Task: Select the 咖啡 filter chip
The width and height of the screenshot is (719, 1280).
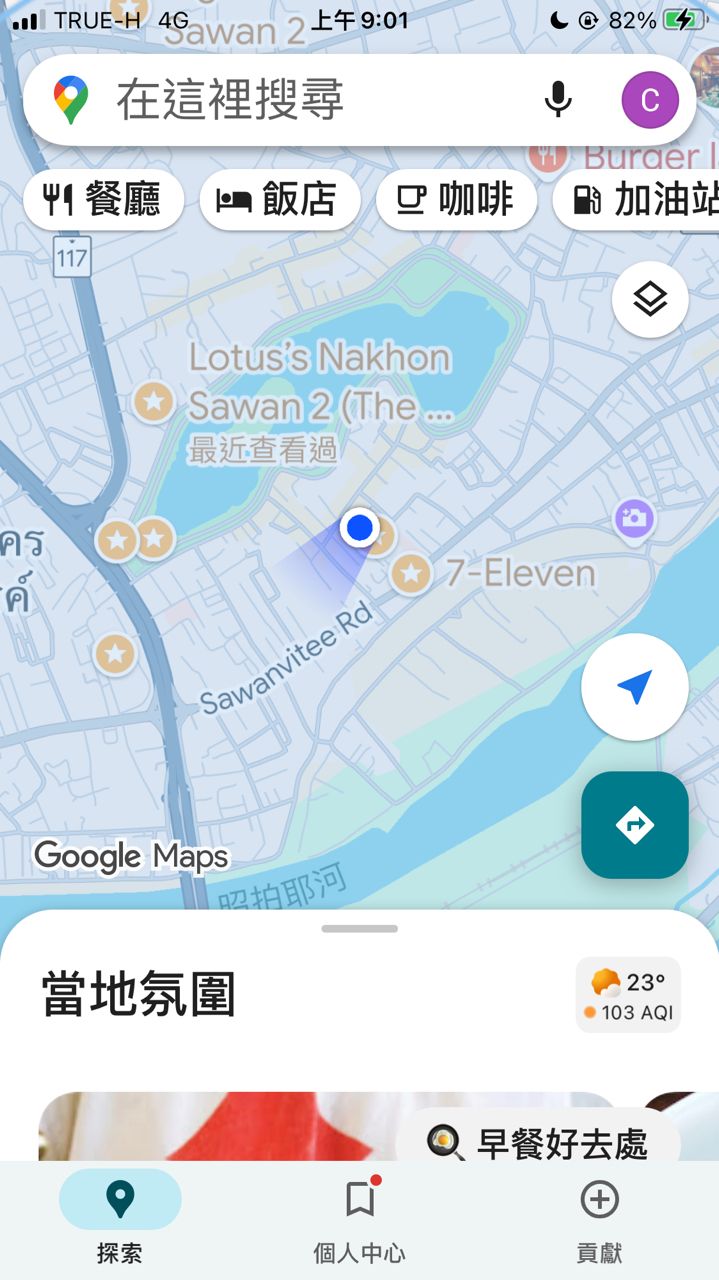Action: [456, 200]
